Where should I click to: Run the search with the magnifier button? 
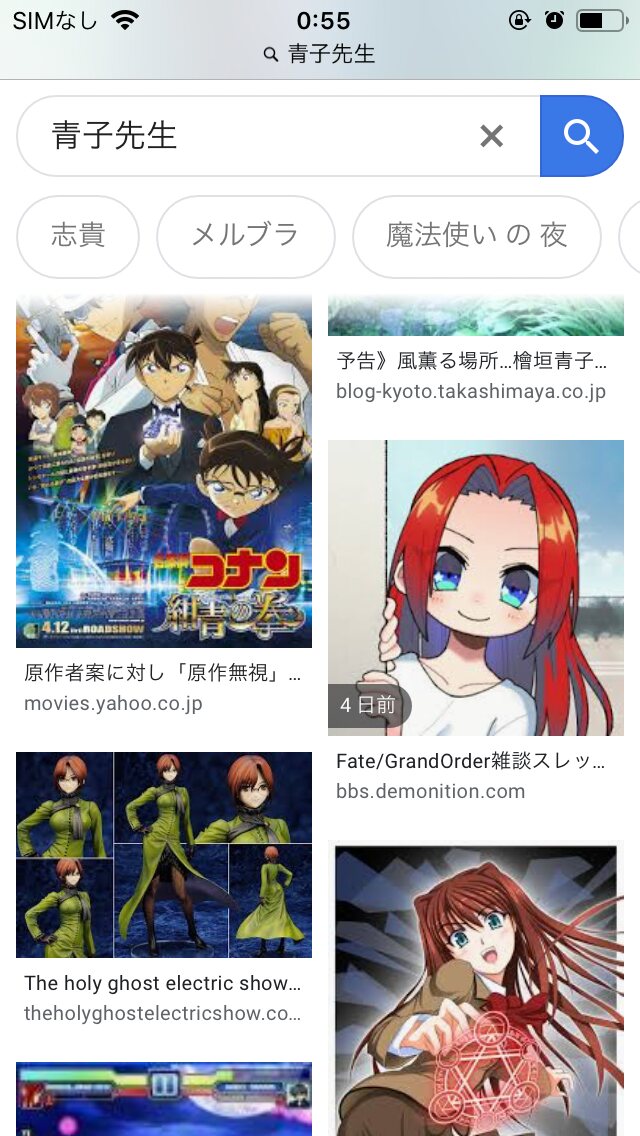(x=581, y=136)
